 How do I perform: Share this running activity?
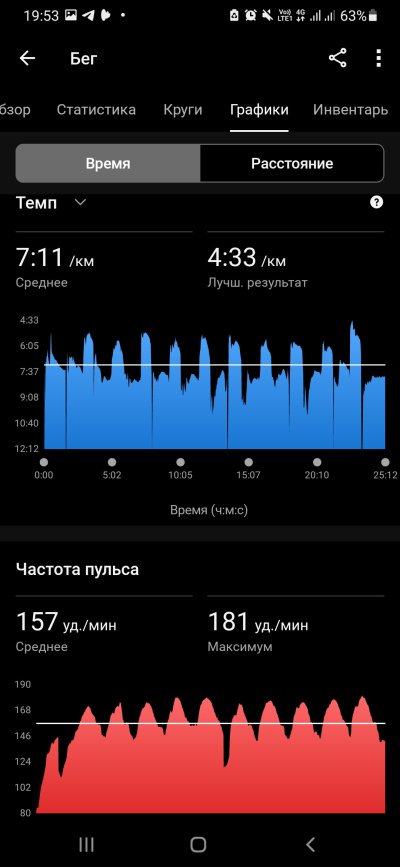[337, 58]
